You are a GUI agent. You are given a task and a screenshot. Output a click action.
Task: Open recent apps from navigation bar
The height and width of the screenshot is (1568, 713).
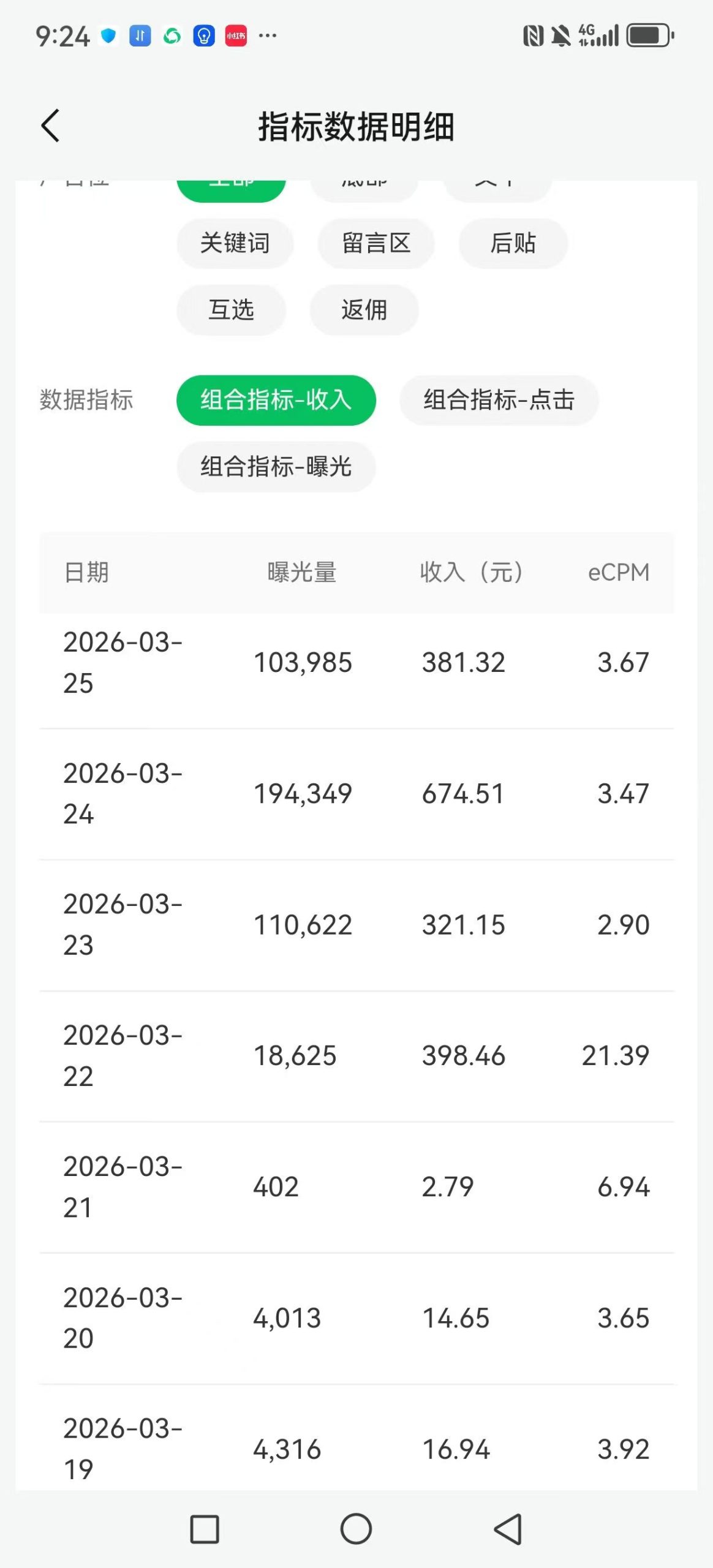[205, 1529]
